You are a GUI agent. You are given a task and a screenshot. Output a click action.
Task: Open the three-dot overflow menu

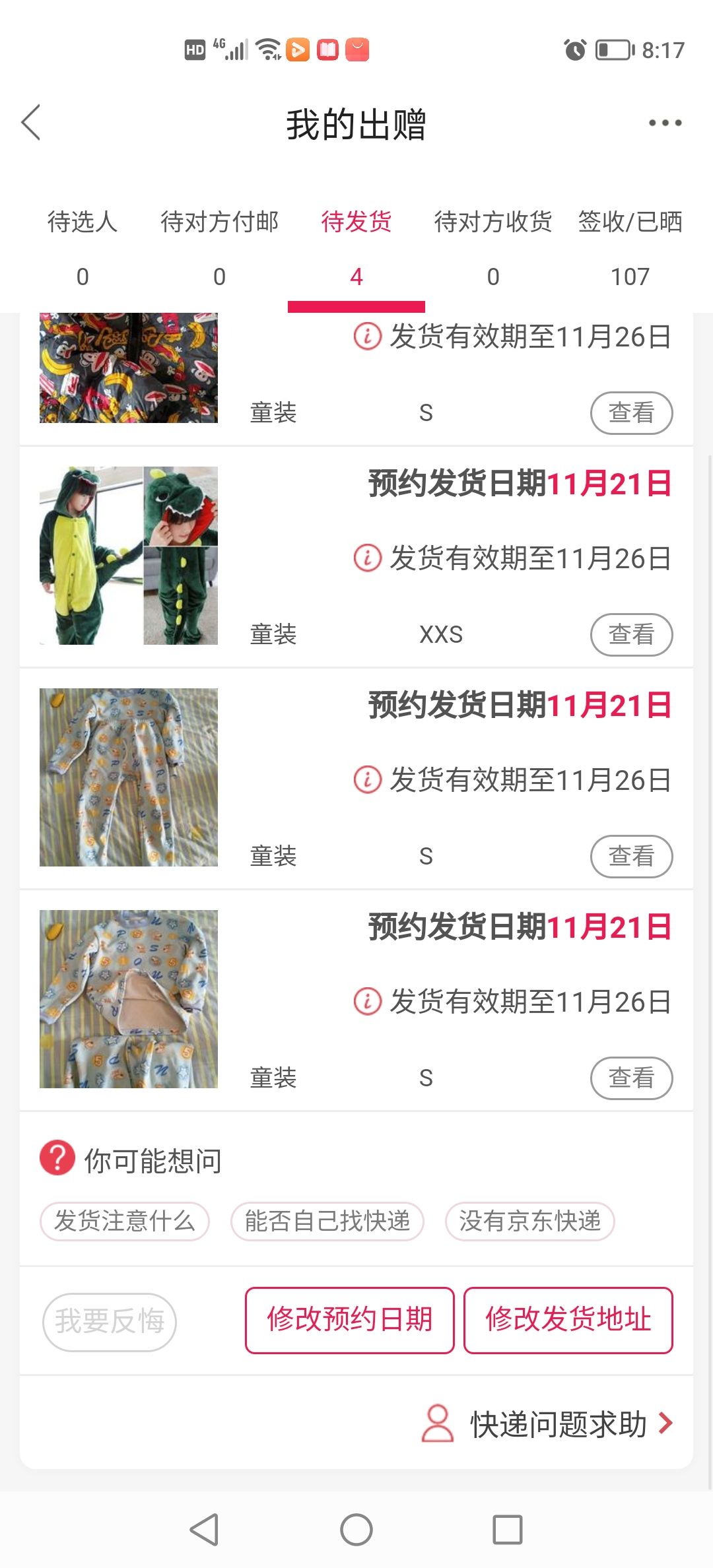[x=665, y=123]
